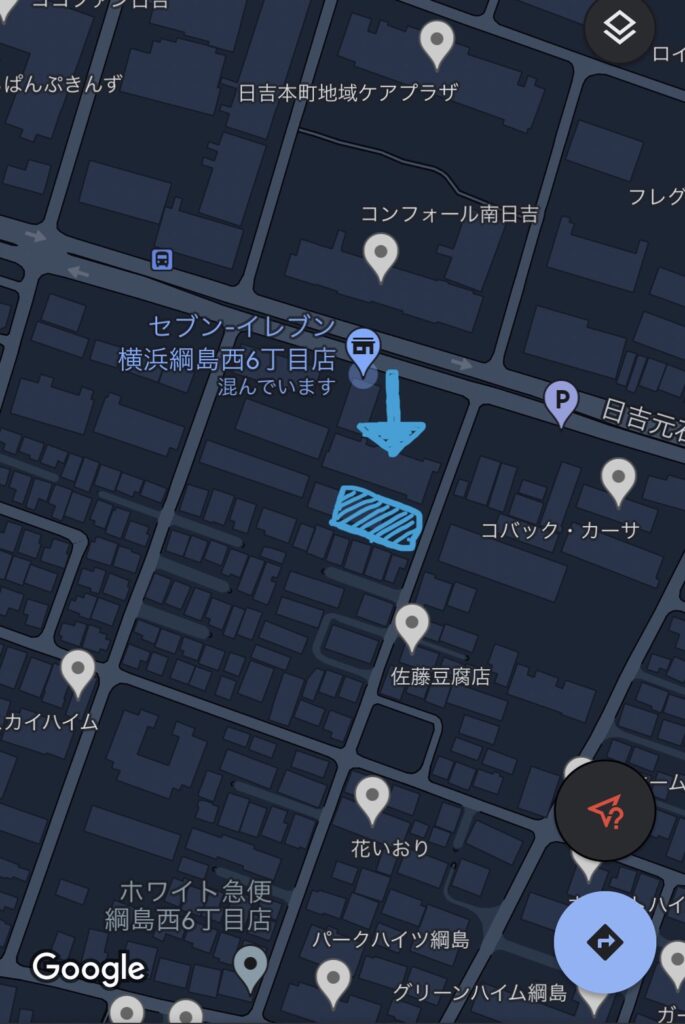Select the 花いおり pin

click(x=372, y=797)
